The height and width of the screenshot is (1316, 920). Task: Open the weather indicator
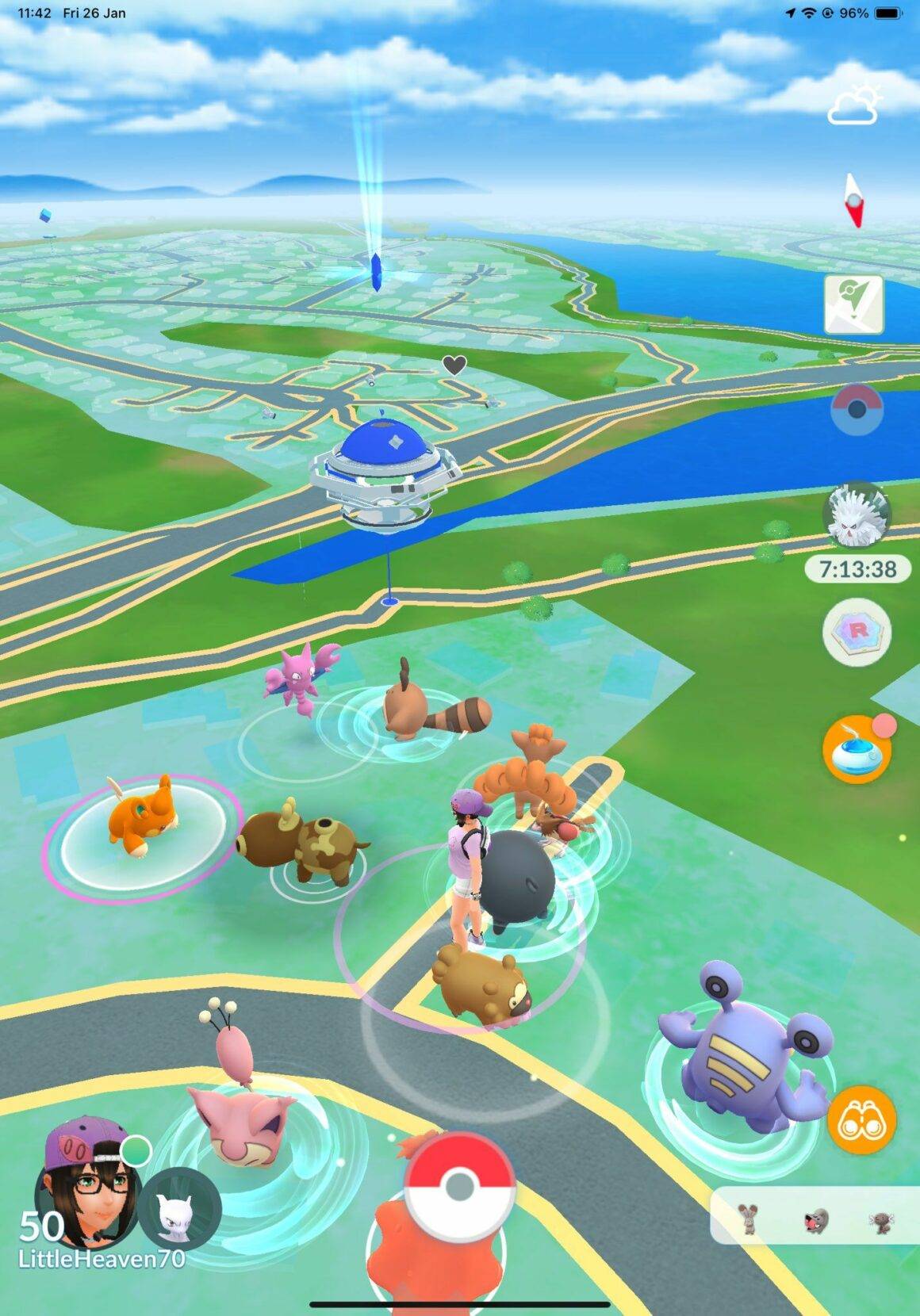853,105
